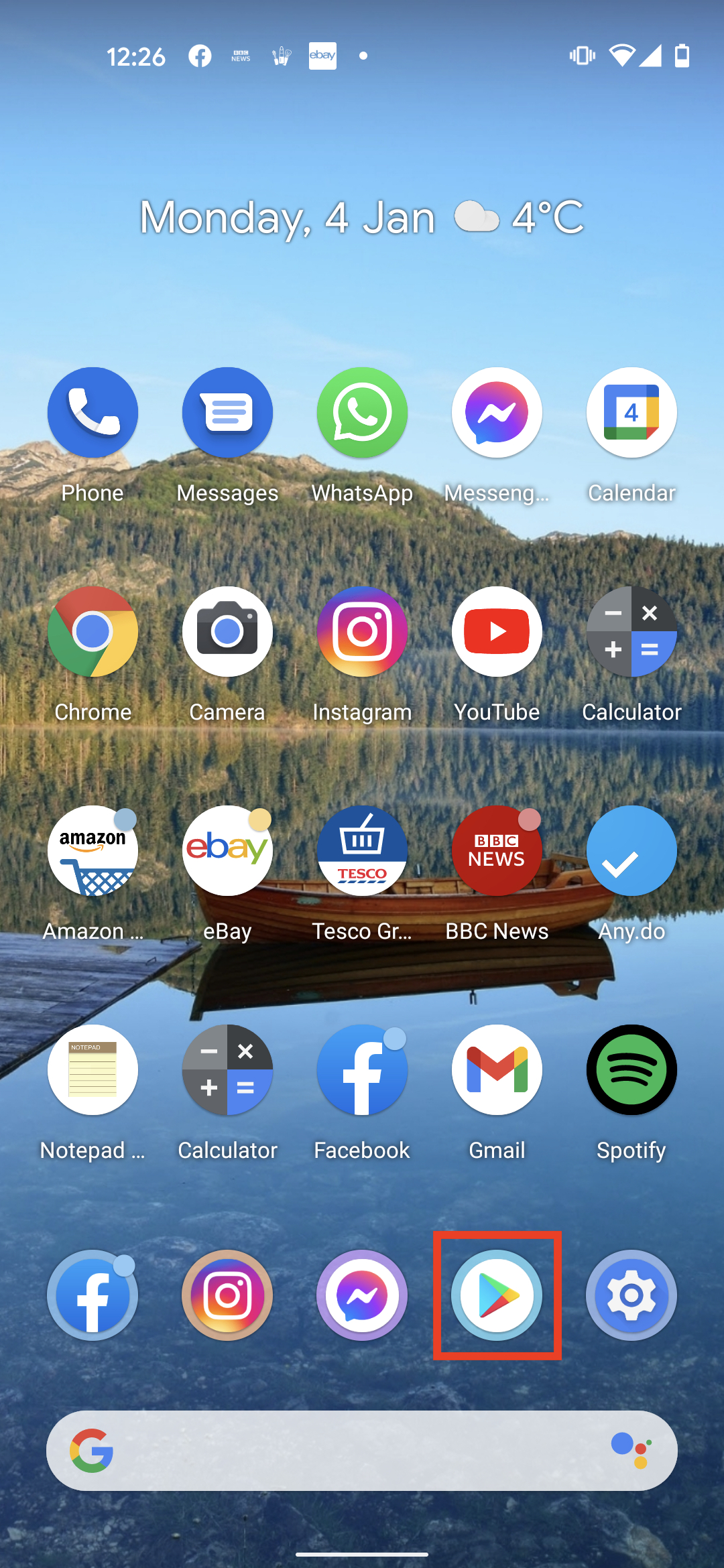This screenshot has width=724, height=1568.
Task: Tap the Google search bar
Action: click(349, 1451)
